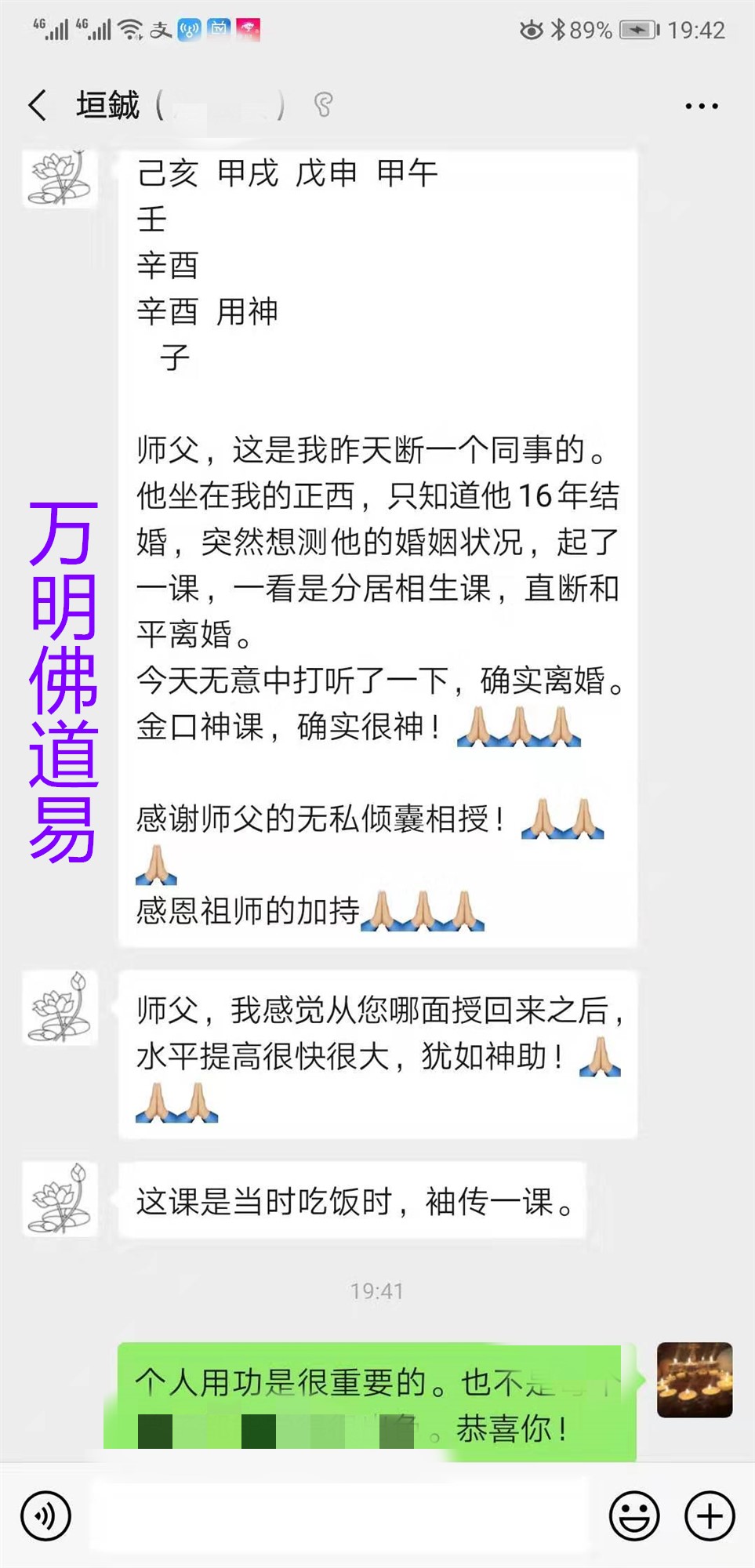This screenshot has width=755, height=1568.
Task: Open the chat info overflow menu
Action: [x=701, y=106]
